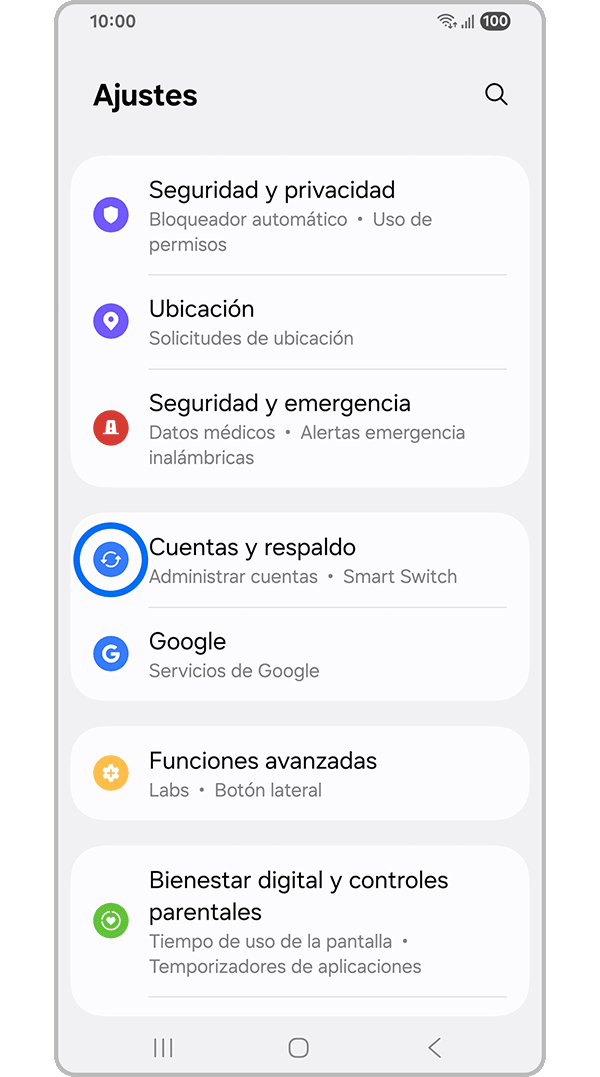The image size is (600, 1077).
Task: Select Cuentas y respaldo
Action: point(300,560)
